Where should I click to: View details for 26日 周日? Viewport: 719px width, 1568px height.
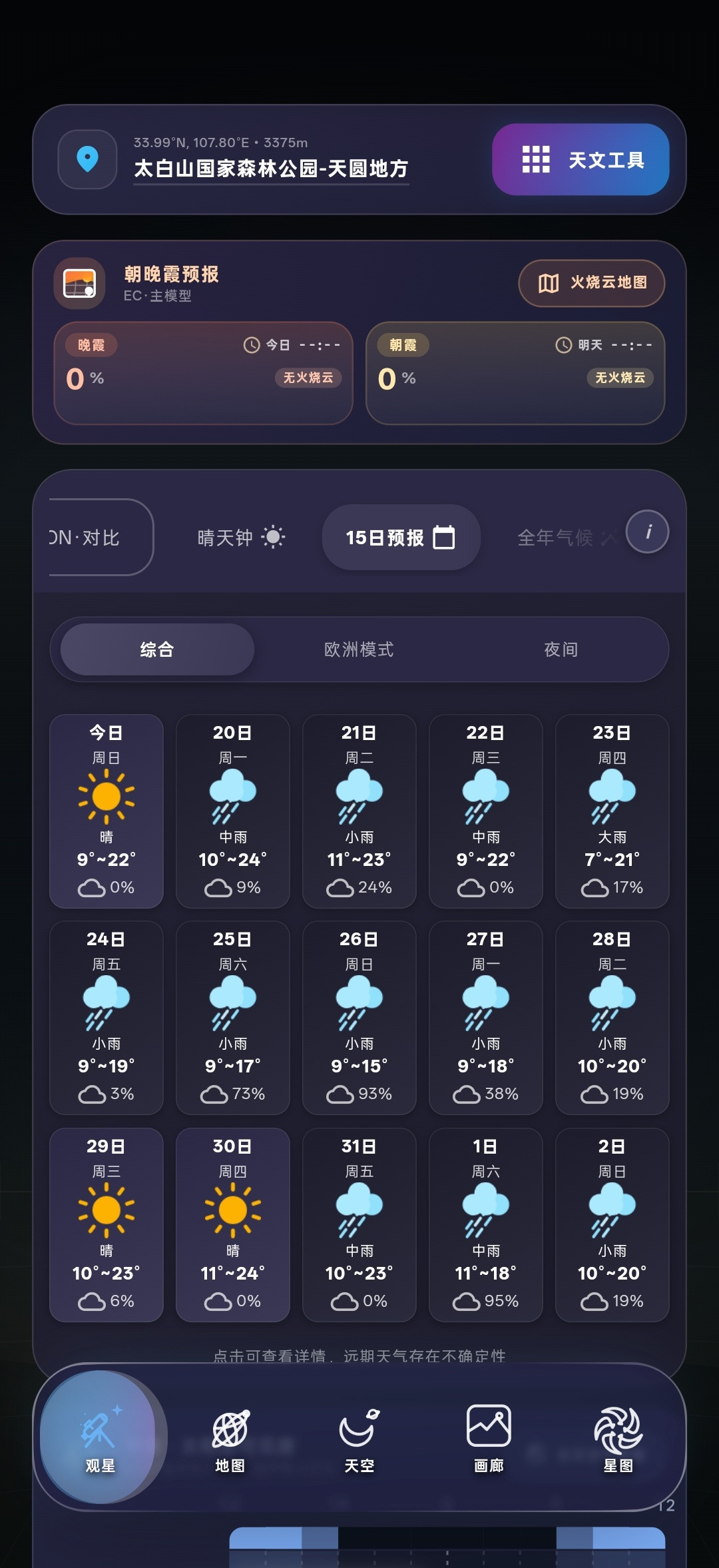click(x=359, y=1018)
